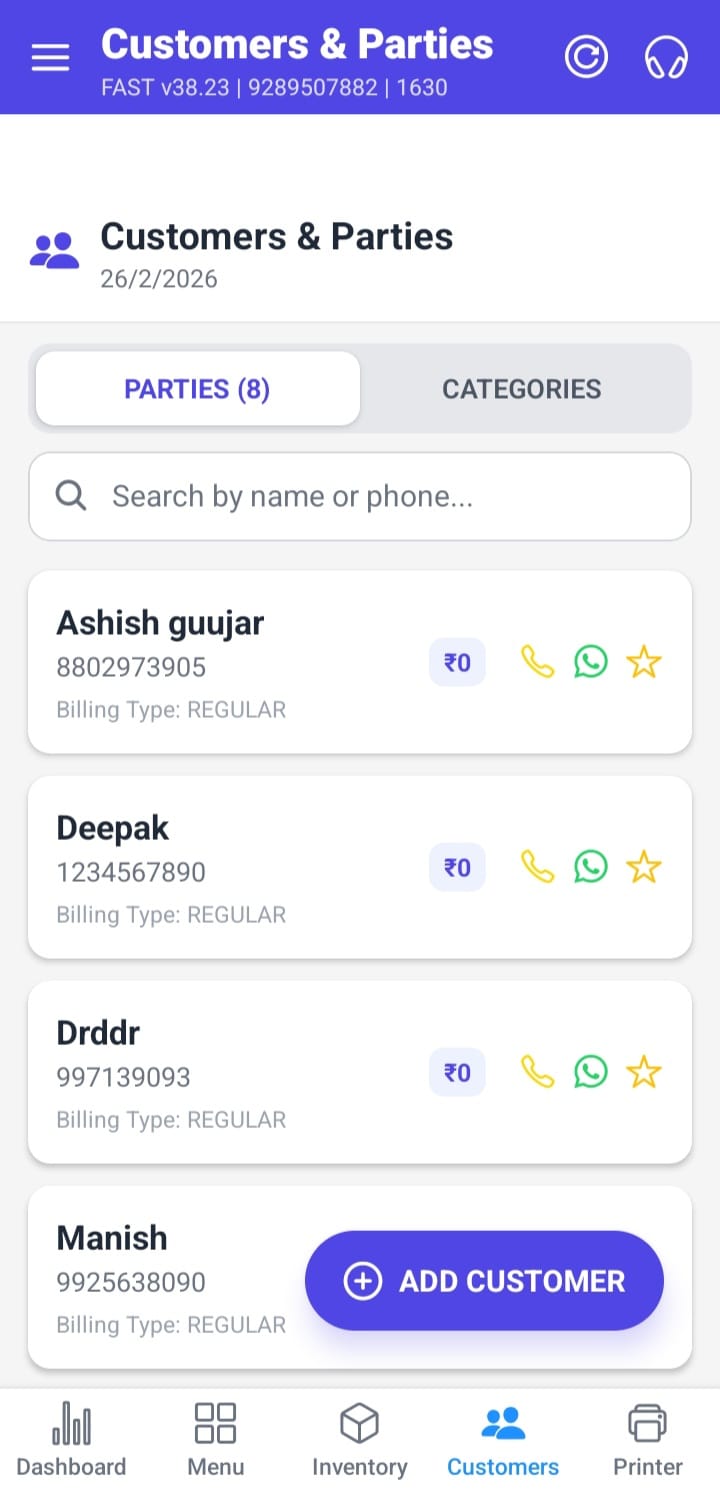The height and width of the screenshot is (1498, 720).
Task: Open the hamburger drawer menu
Action: coord(50,58)
